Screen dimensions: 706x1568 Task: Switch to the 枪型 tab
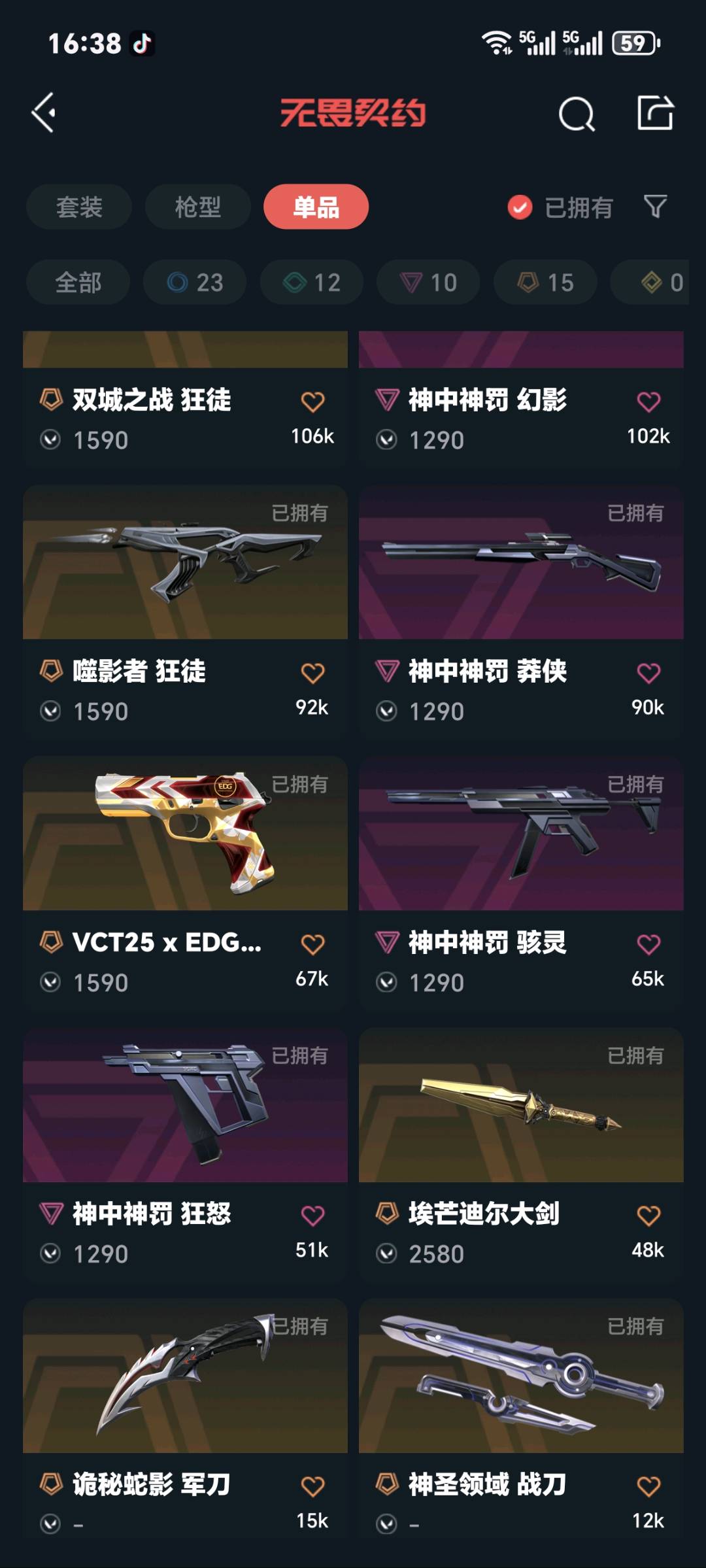pos(197,207)
